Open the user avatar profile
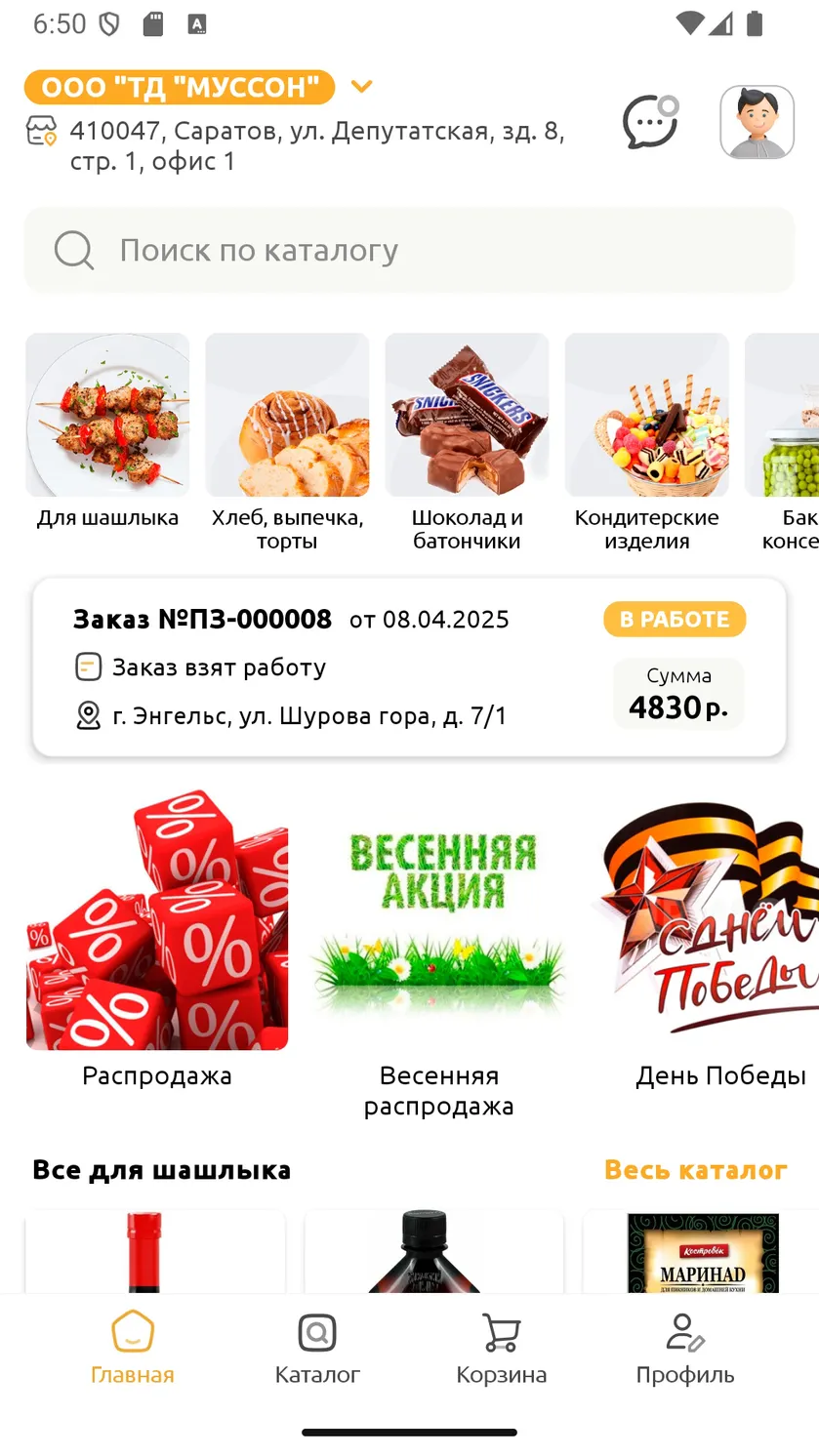Image resolution: width=819 pixels, height=1456 pixels. 758,122
